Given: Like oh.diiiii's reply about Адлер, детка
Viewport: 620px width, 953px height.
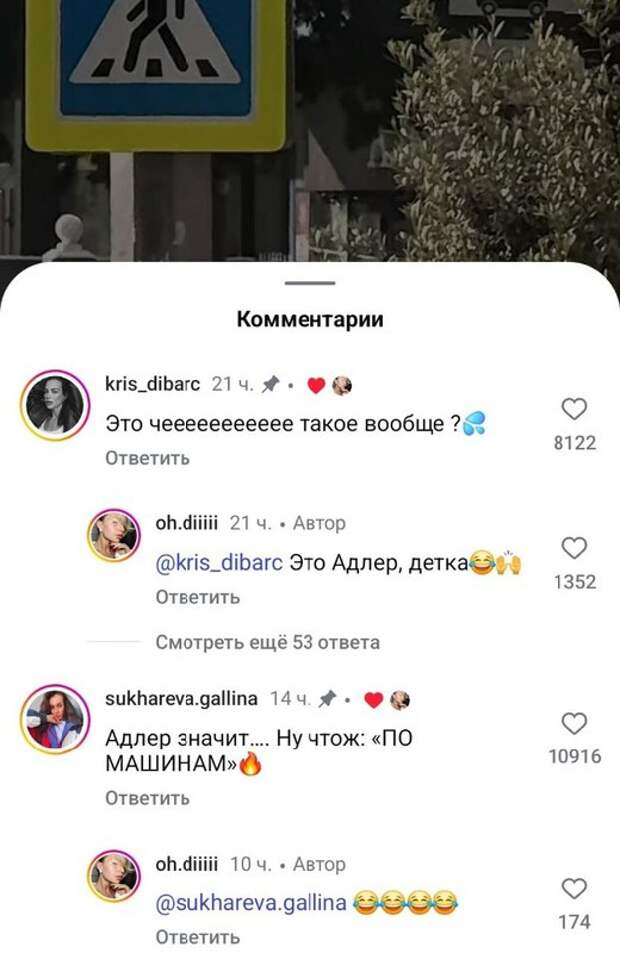Looking at the screenshot, I should pos(574,548).
